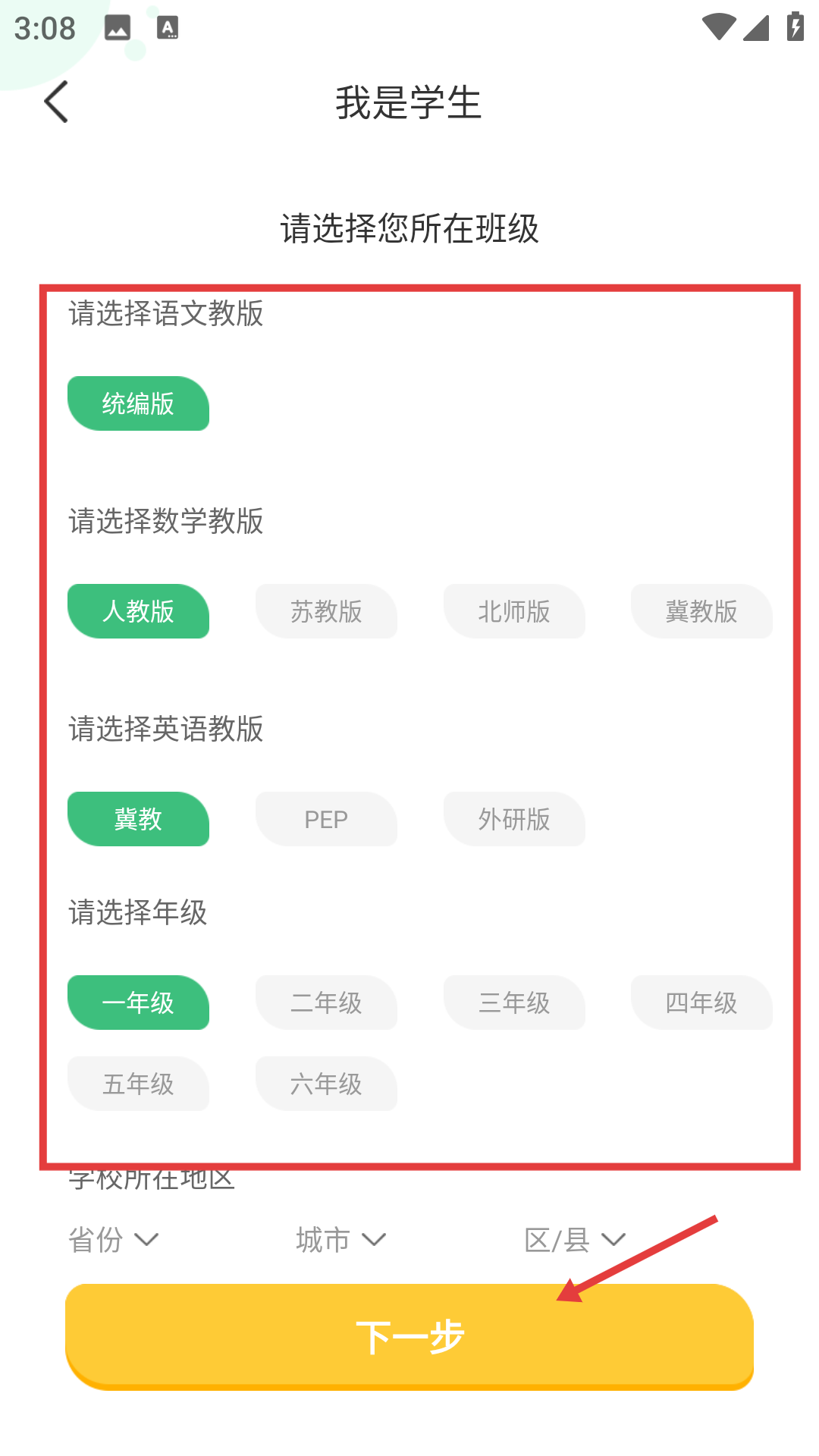Tap the 下一步 next button

409,1336
